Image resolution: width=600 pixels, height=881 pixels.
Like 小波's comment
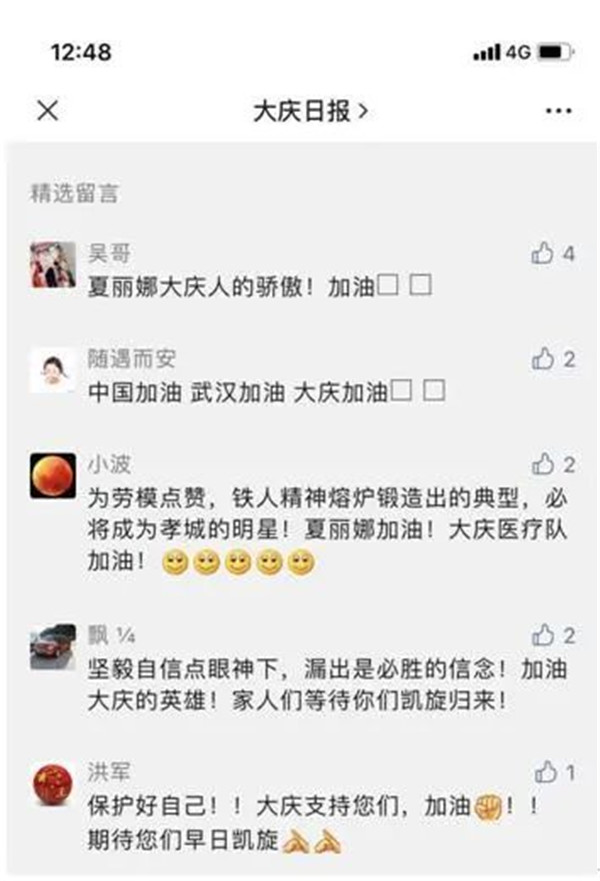point(543,464)
